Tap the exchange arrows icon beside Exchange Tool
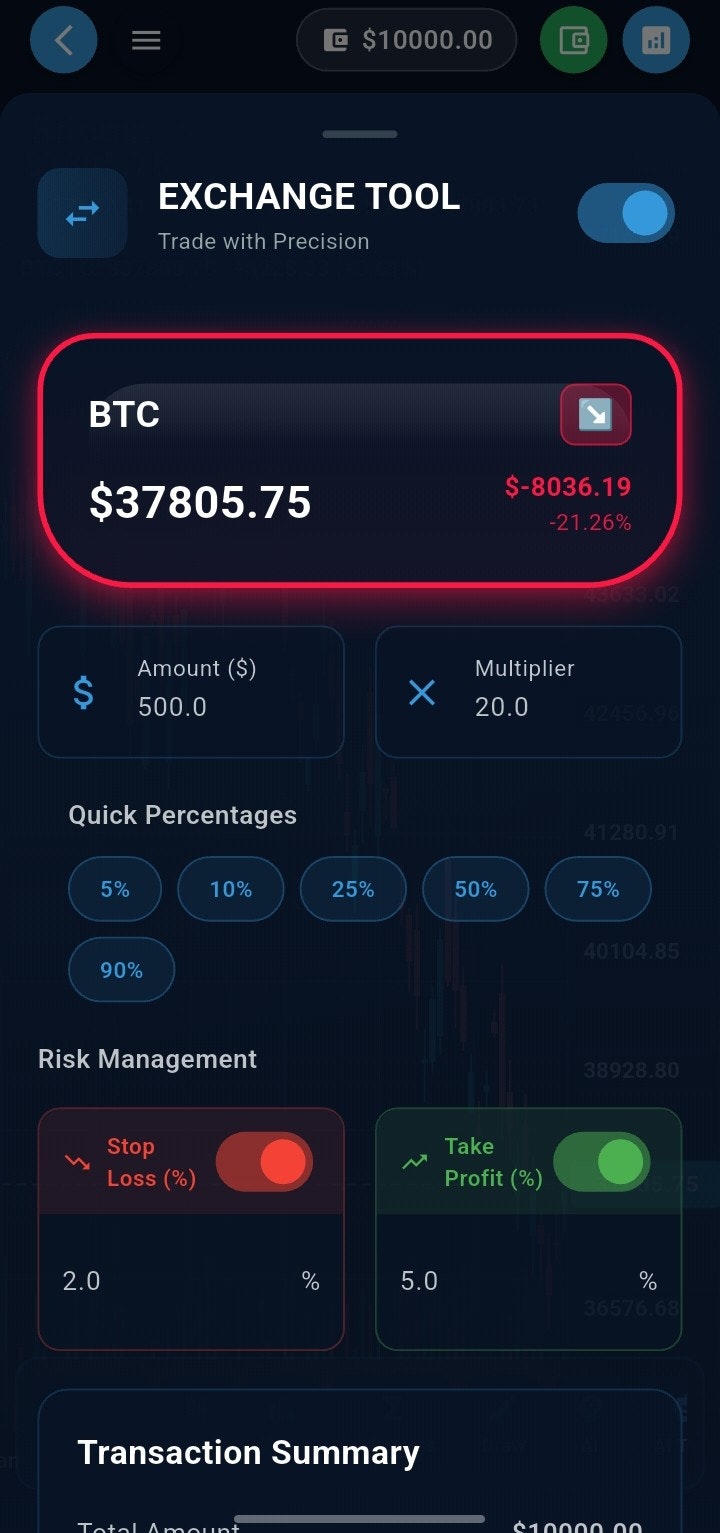Viewport: 720px width, 1533px height. (x=81, y=213)
